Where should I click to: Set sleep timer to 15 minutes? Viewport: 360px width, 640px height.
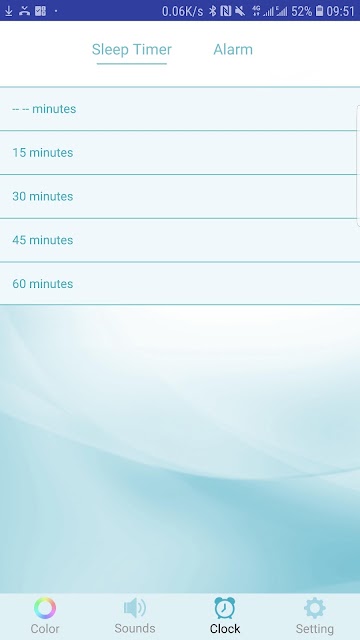click(x=180, y=153)
